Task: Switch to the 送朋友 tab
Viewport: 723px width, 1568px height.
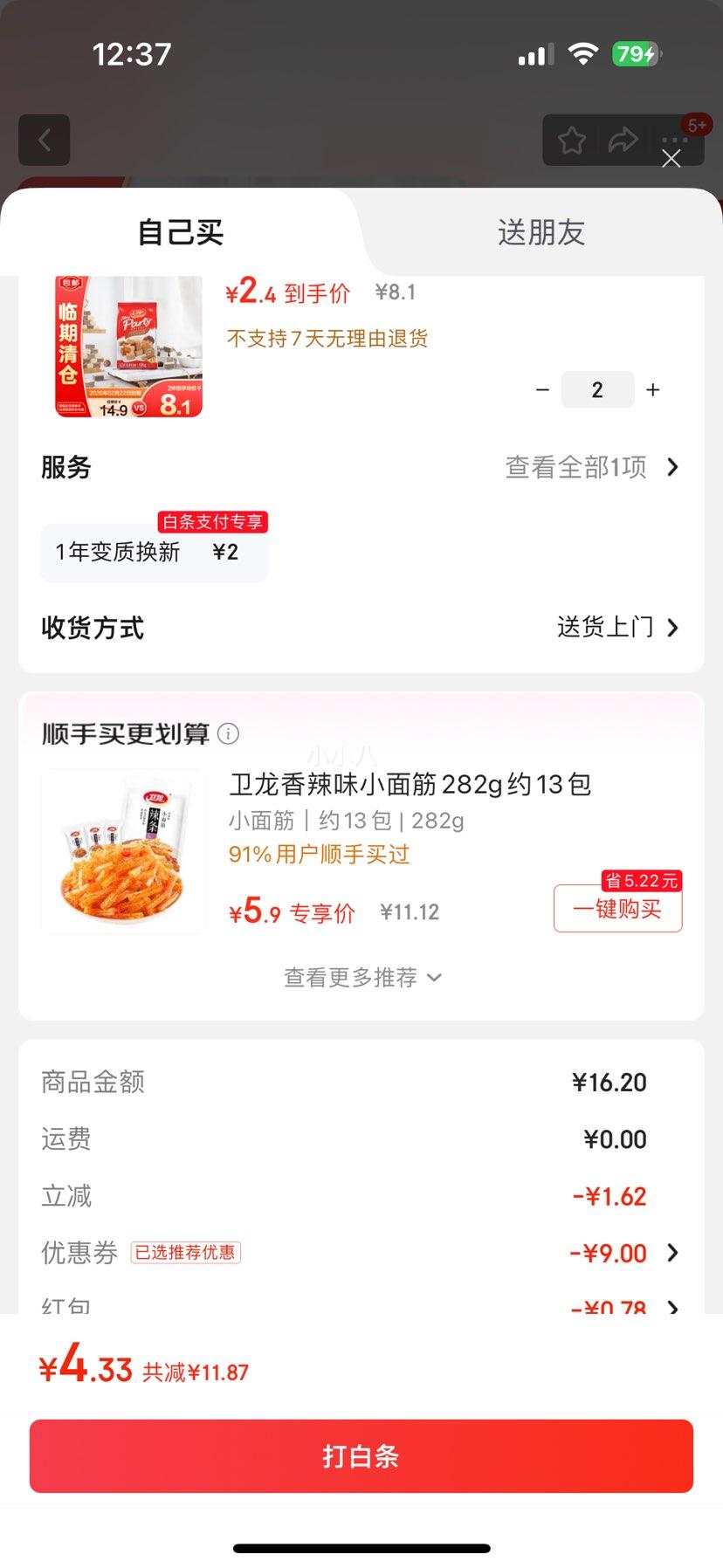Action: click(x=540, y=232)
